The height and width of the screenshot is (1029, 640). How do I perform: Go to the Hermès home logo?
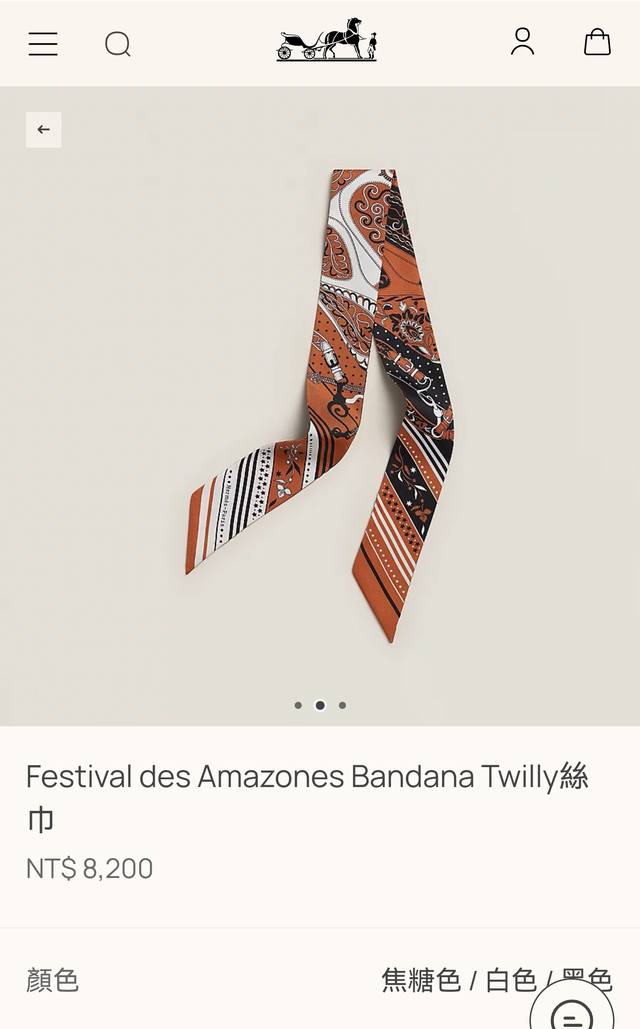pyautogui.click(x=327, y=41)
